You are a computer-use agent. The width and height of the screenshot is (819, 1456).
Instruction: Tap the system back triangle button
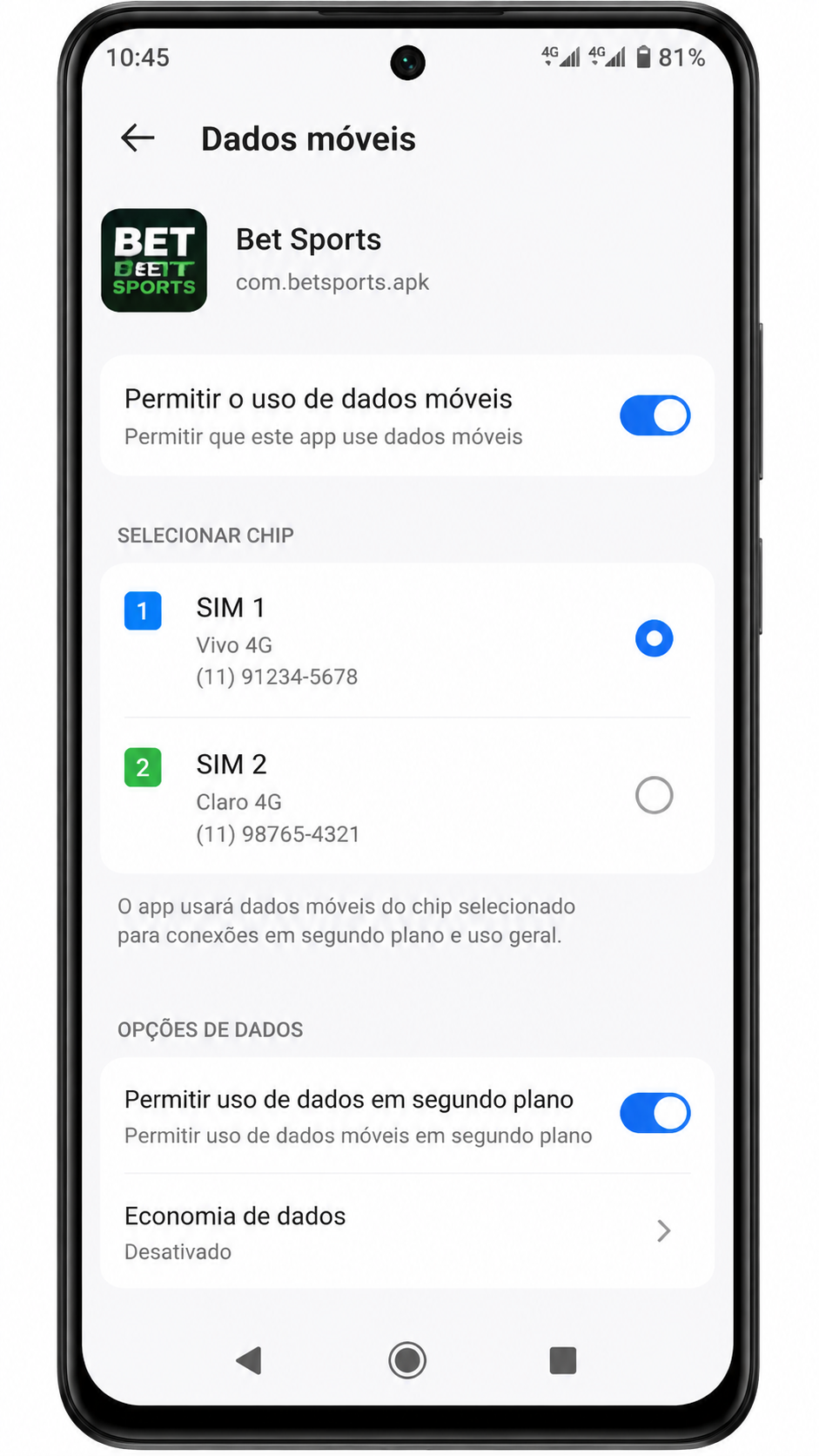click(x=249, y=1360)
